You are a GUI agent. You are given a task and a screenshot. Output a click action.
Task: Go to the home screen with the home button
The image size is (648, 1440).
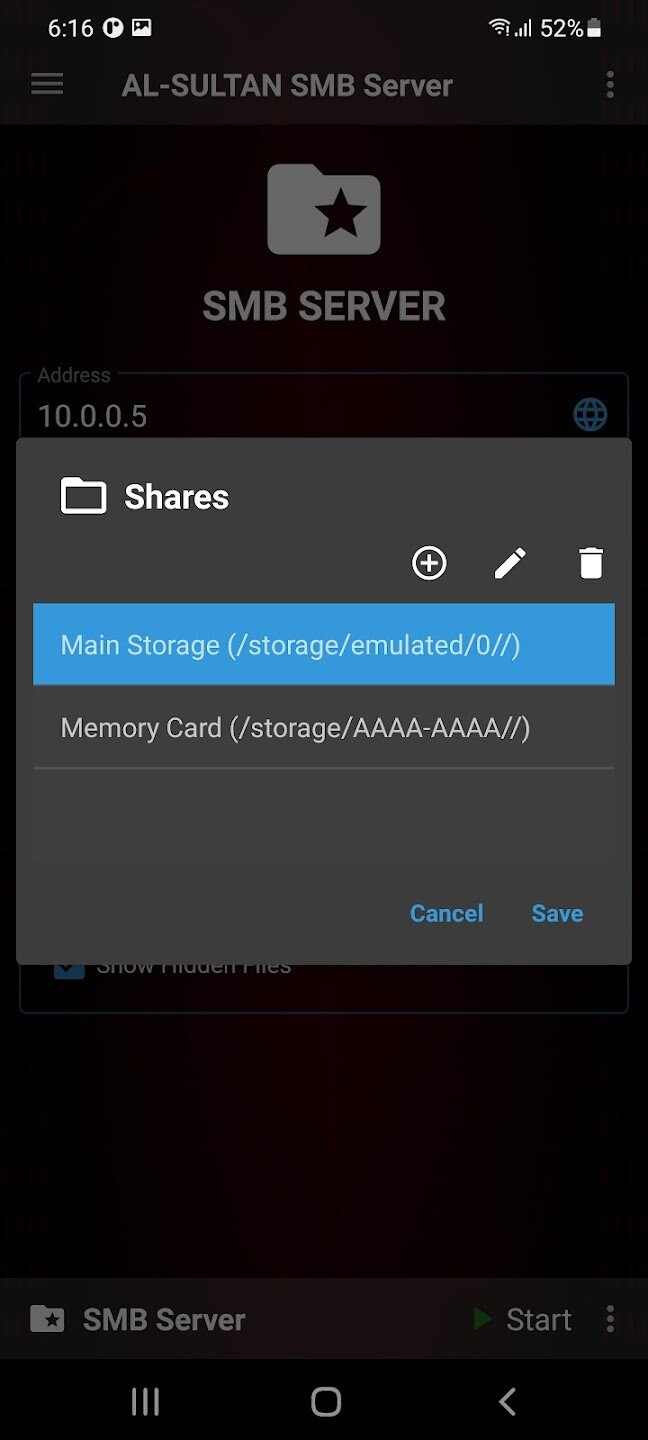325,1401
